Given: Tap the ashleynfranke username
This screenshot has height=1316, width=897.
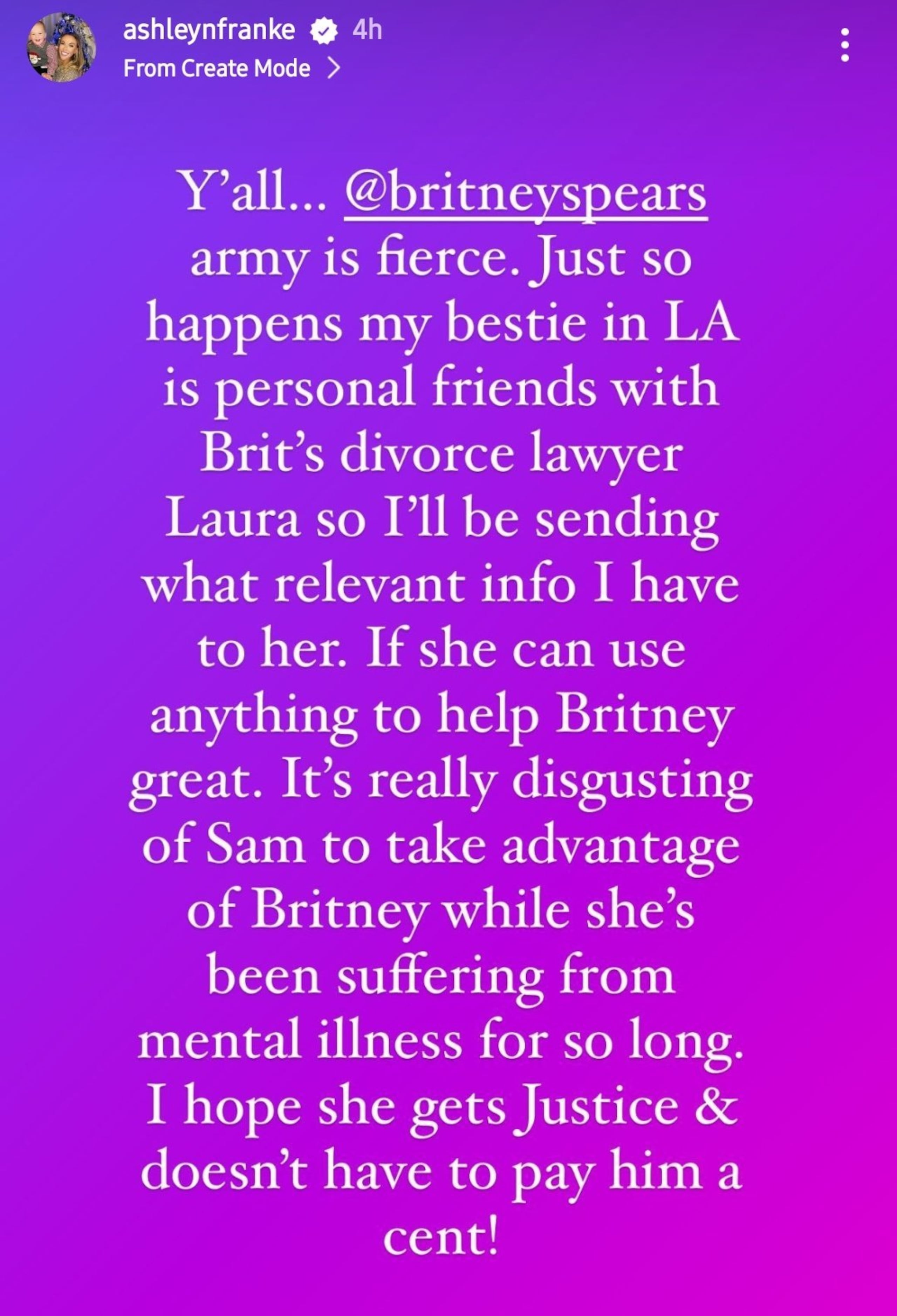Looking at the screenshot, I should coord(208,30).
